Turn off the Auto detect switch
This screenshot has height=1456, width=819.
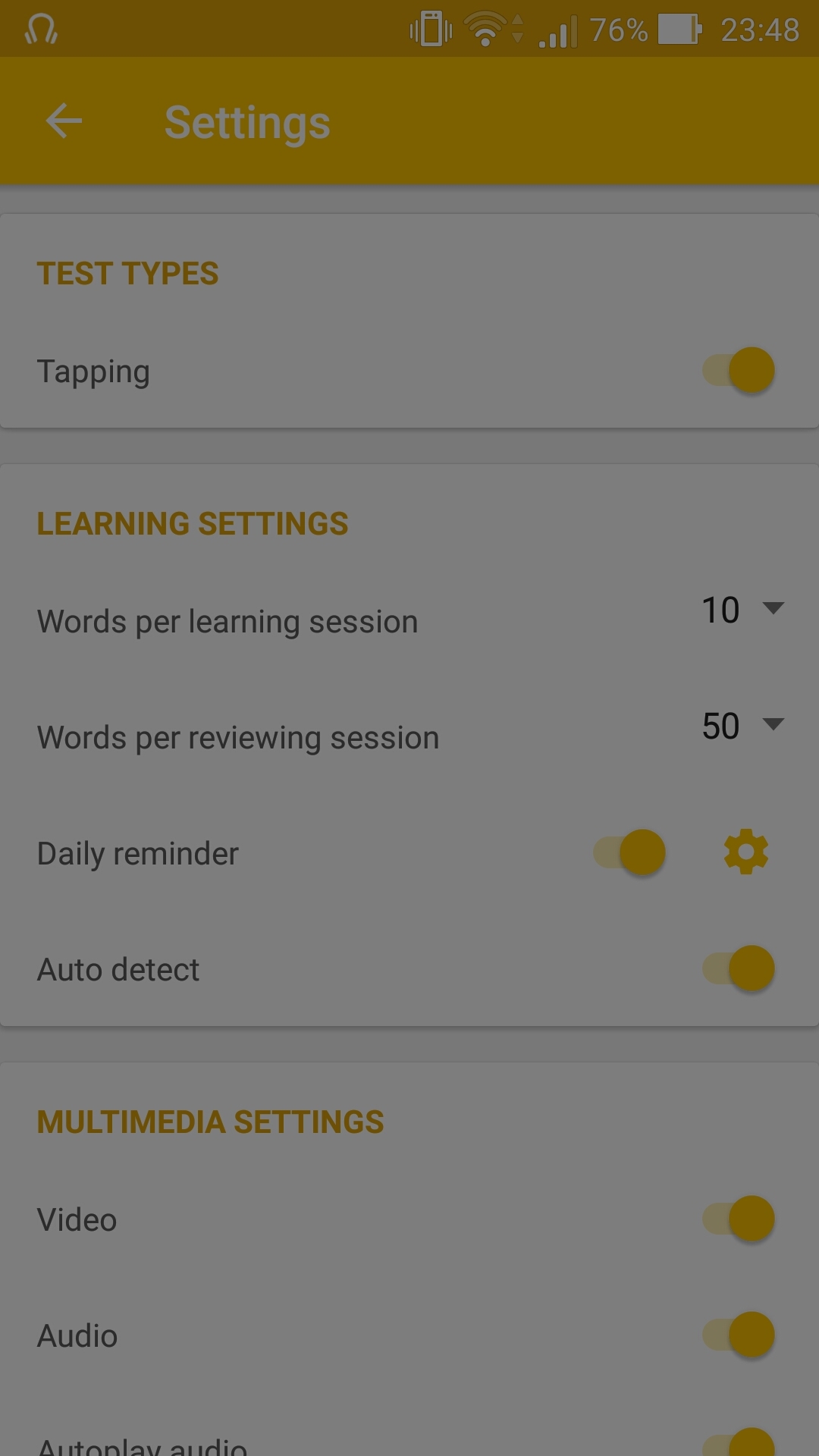coord(739,968)
